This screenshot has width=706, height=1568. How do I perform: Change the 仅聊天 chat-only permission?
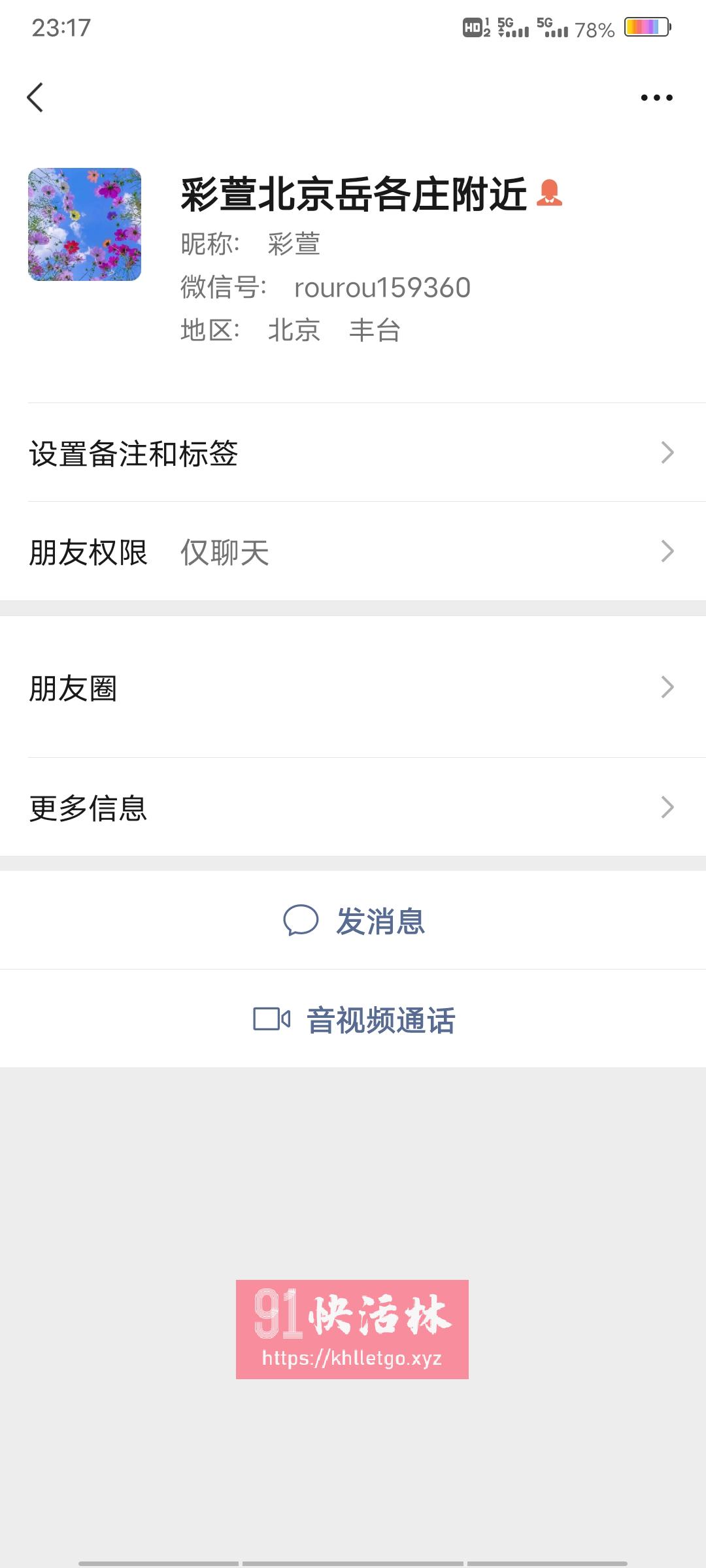pyautogui.click(x=225, y=553)
